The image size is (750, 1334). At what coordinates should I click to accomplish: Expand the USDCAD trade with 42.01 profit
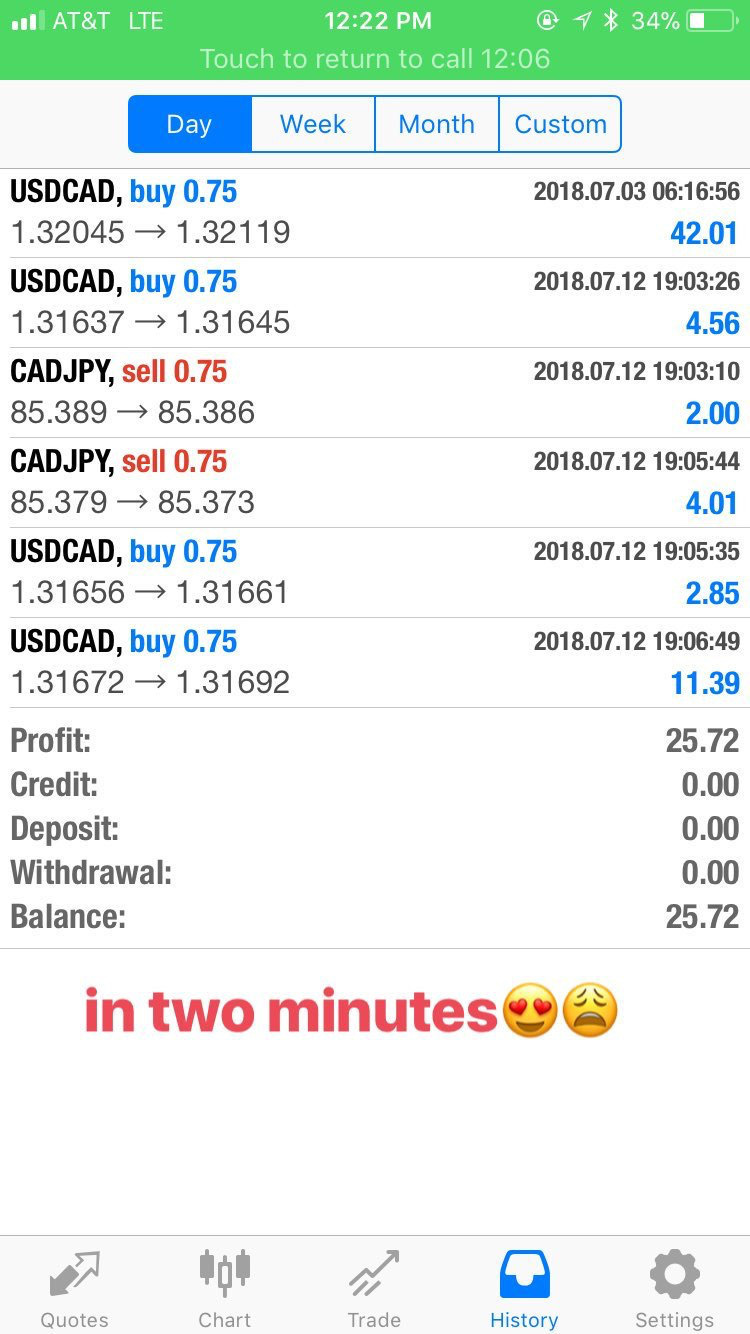coord(375,213)
